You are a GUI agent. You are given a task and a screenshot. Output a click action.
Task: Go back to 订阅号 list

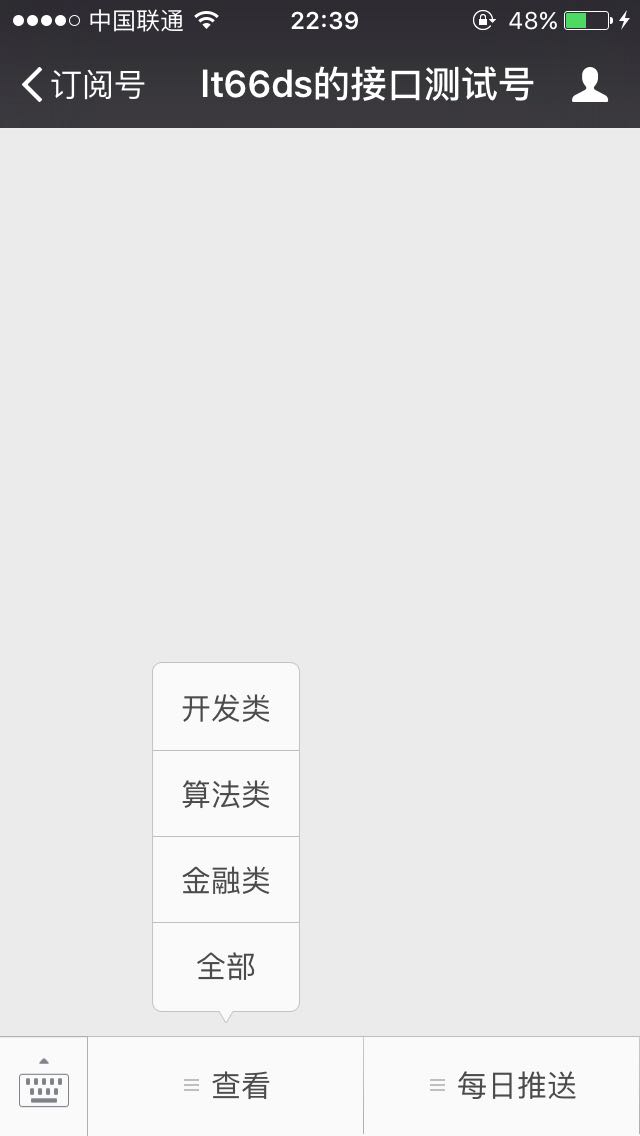[x=83, y=85]
